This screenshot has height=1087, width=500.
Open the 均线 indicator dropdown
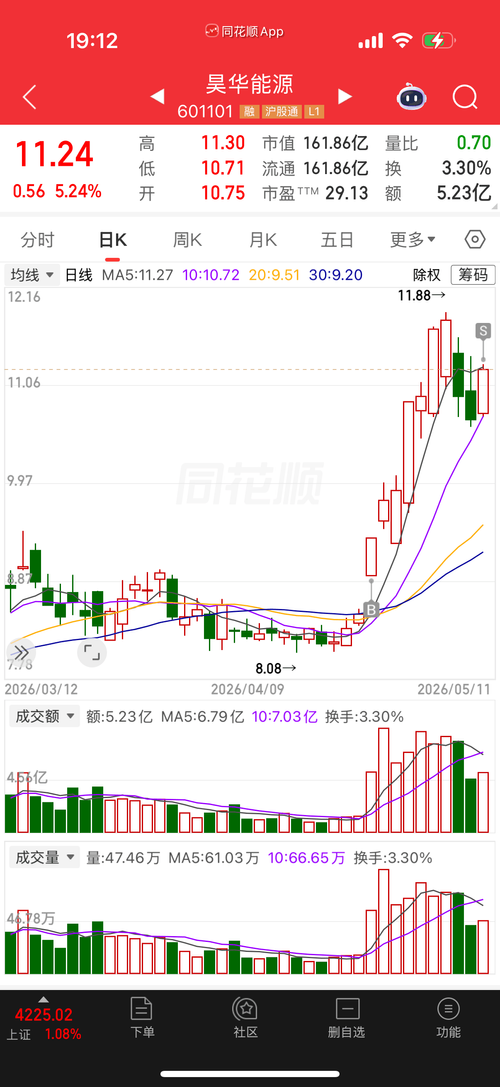click(x=32, y=275)
